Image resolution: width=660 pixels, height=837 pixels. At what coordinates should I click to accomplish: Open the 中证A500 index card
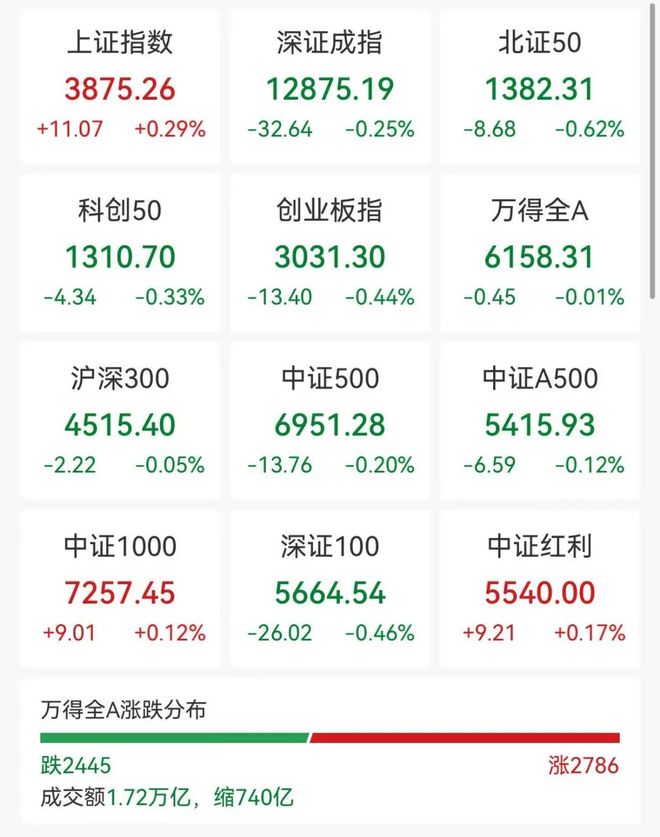[x=539, y=422]
